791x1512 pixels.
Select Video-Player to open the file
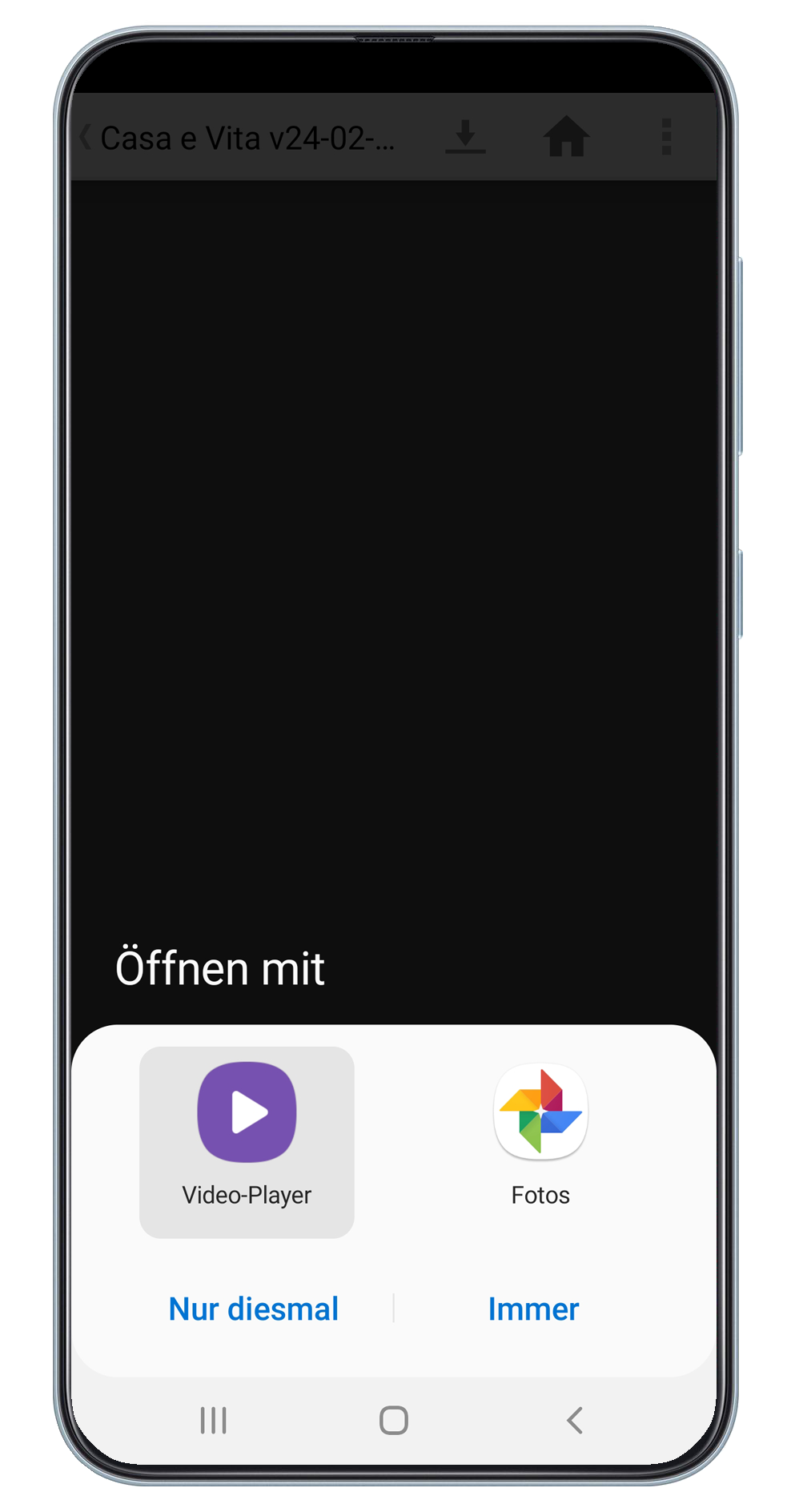coord(247,1141)
